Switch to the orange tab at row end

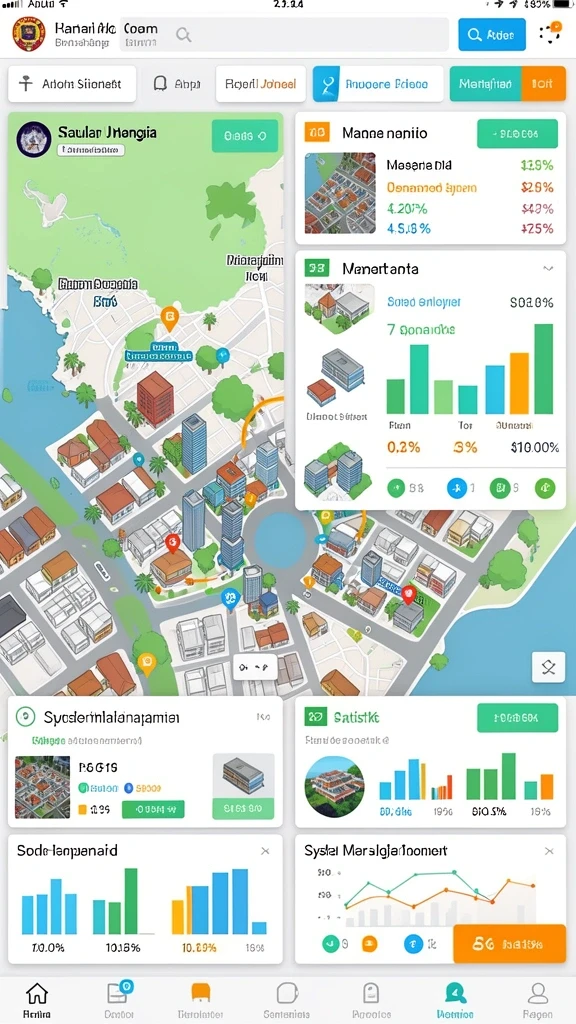(543, 84)
